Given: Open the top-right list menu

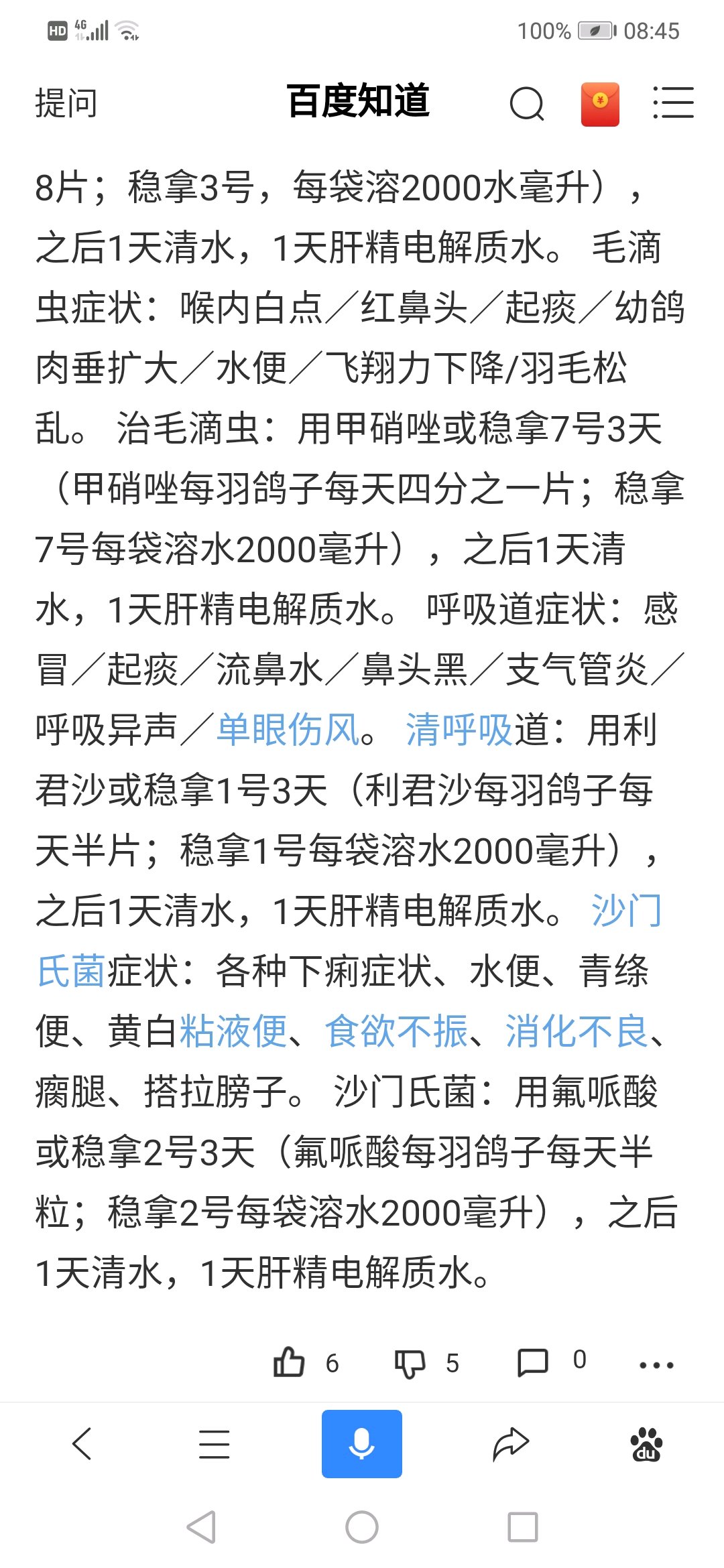Looking at the screenshot, I should (673, 103).
